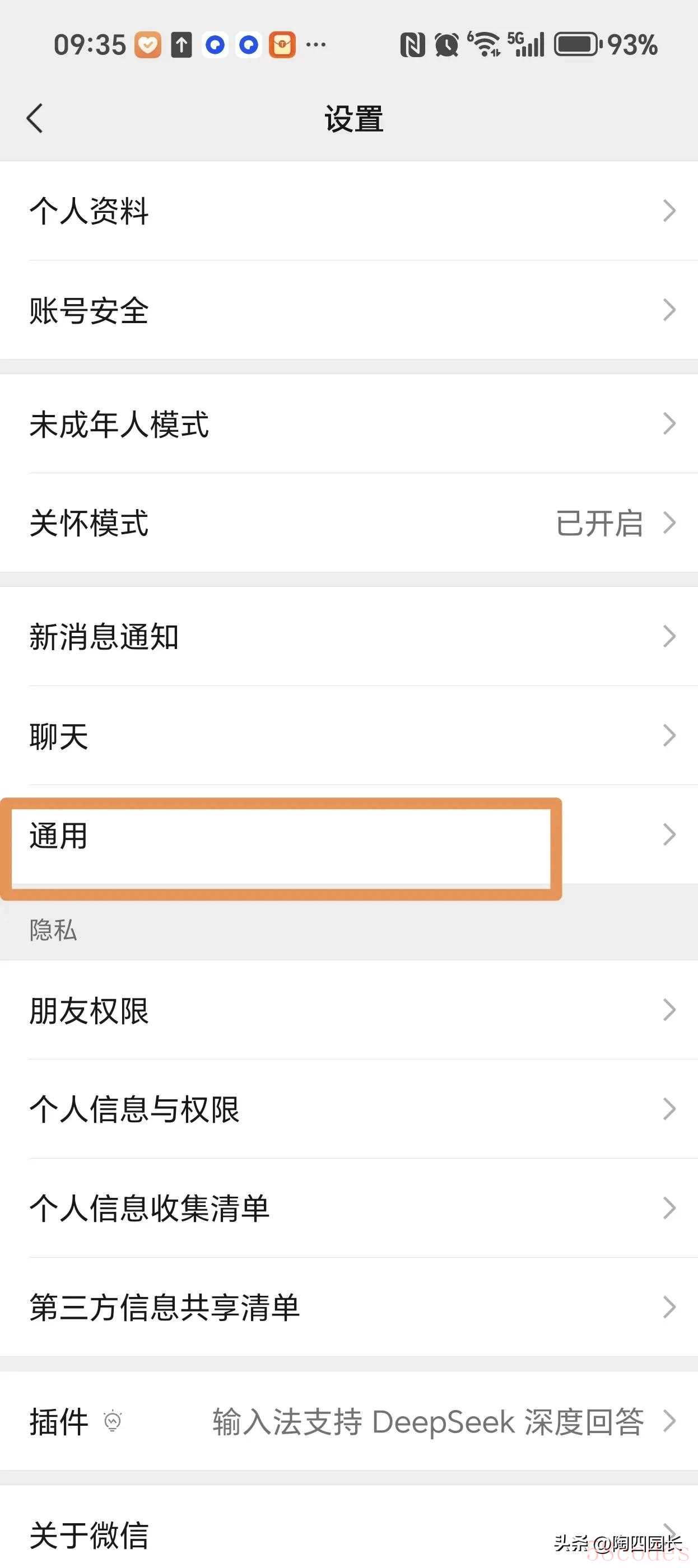View 第三方信息共享清单
Screen dimensions: 698x1568
349,1308
